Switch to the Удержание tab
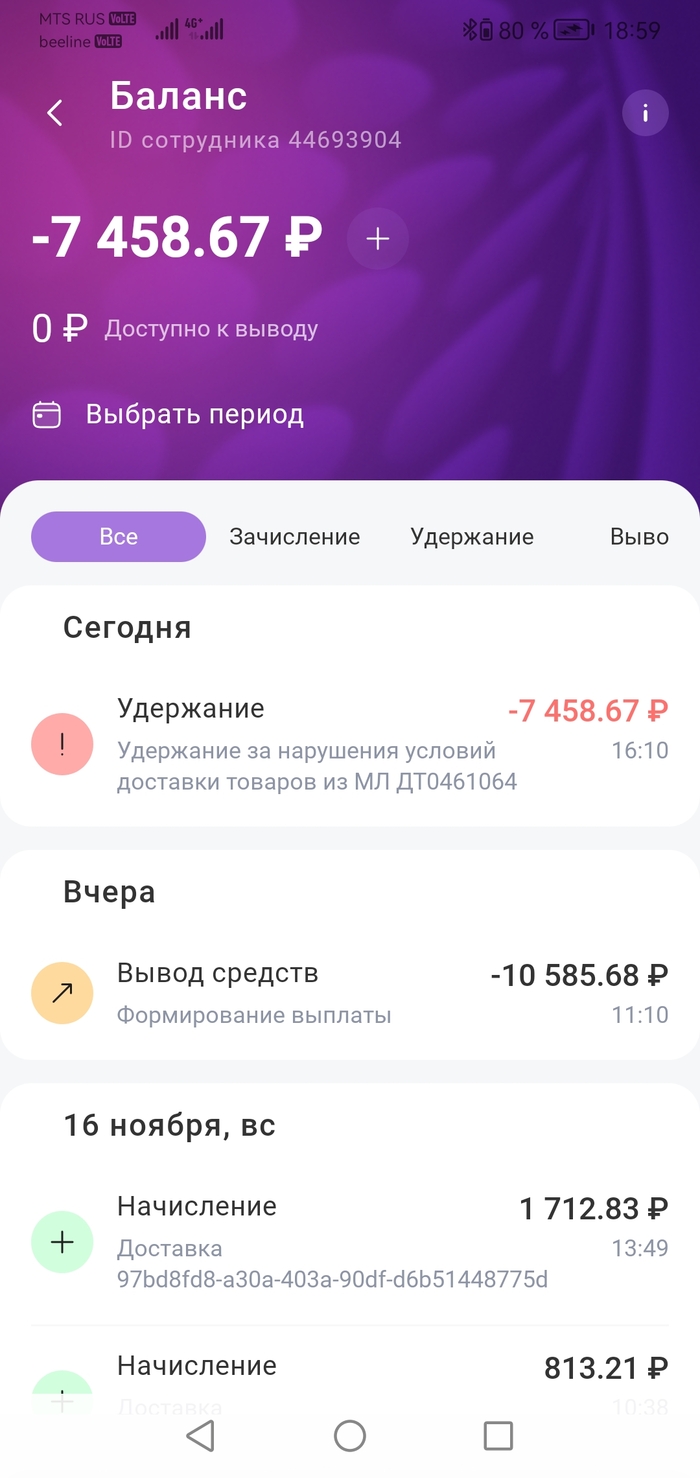Viewport: 700px width, 1478px height. pyautogui.click(x=472, y=537)
